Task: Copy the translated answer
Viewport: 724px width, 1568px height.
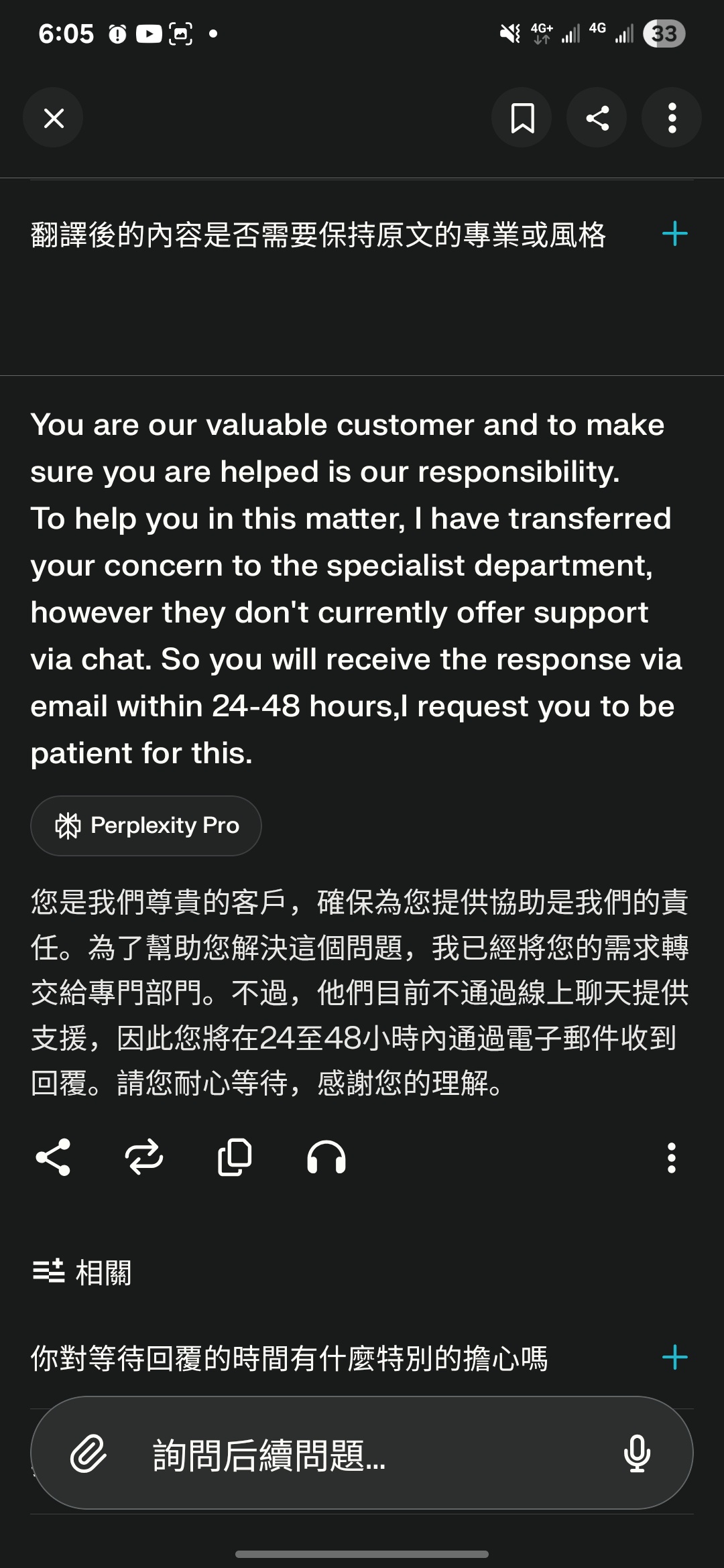Action: pos(235,1157)
